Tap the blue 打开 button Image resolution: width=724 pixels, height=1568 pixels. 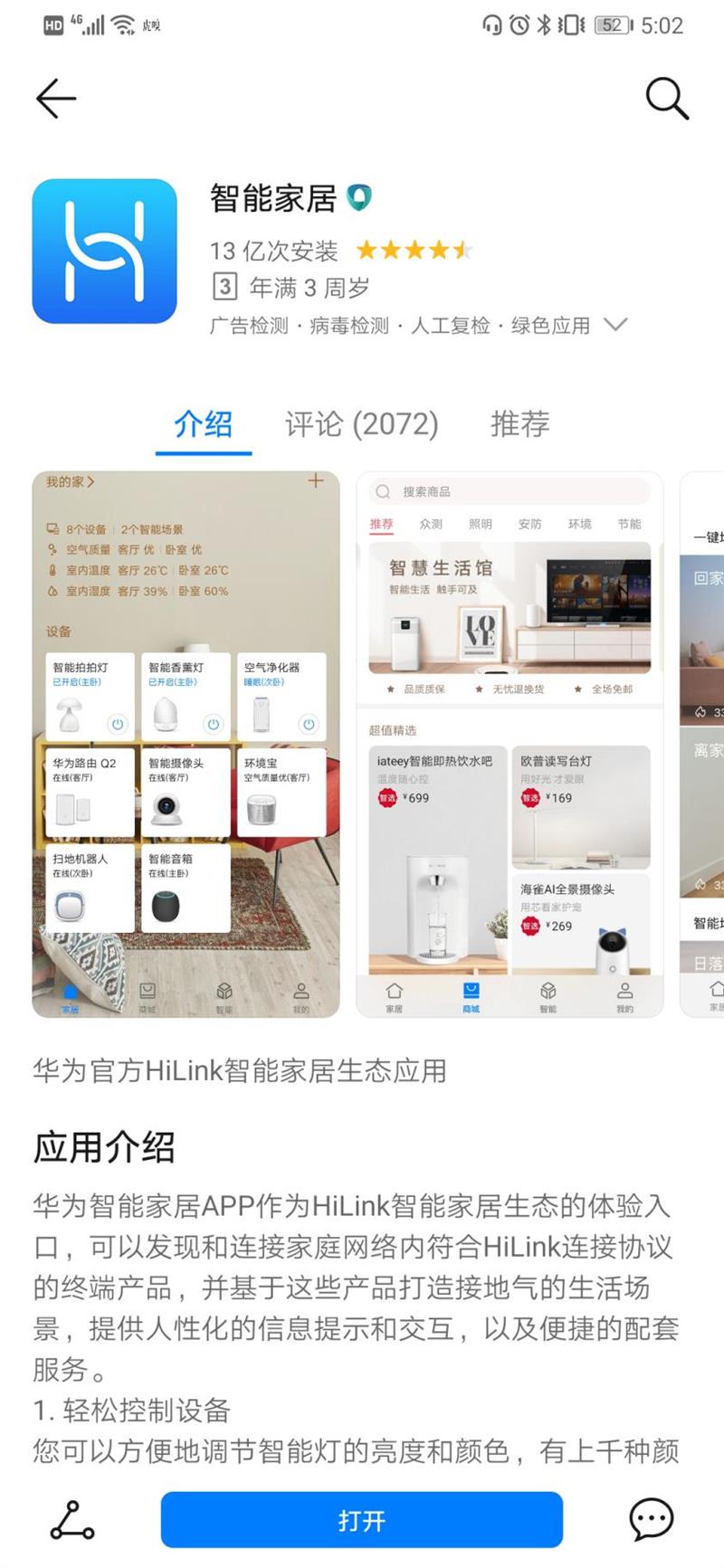361,1520
